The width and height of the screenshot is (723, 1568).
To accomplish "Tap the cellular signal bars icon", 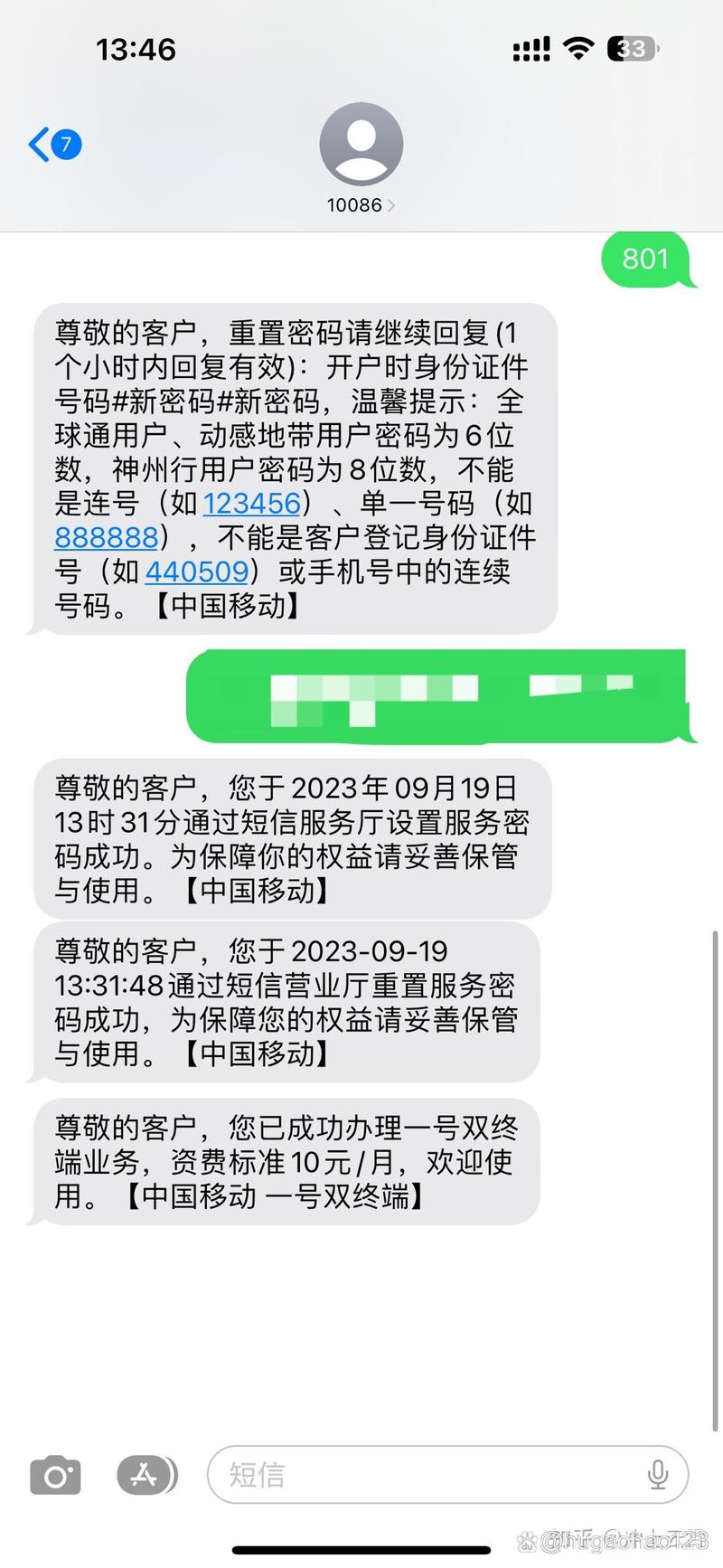I will point(531,49).
